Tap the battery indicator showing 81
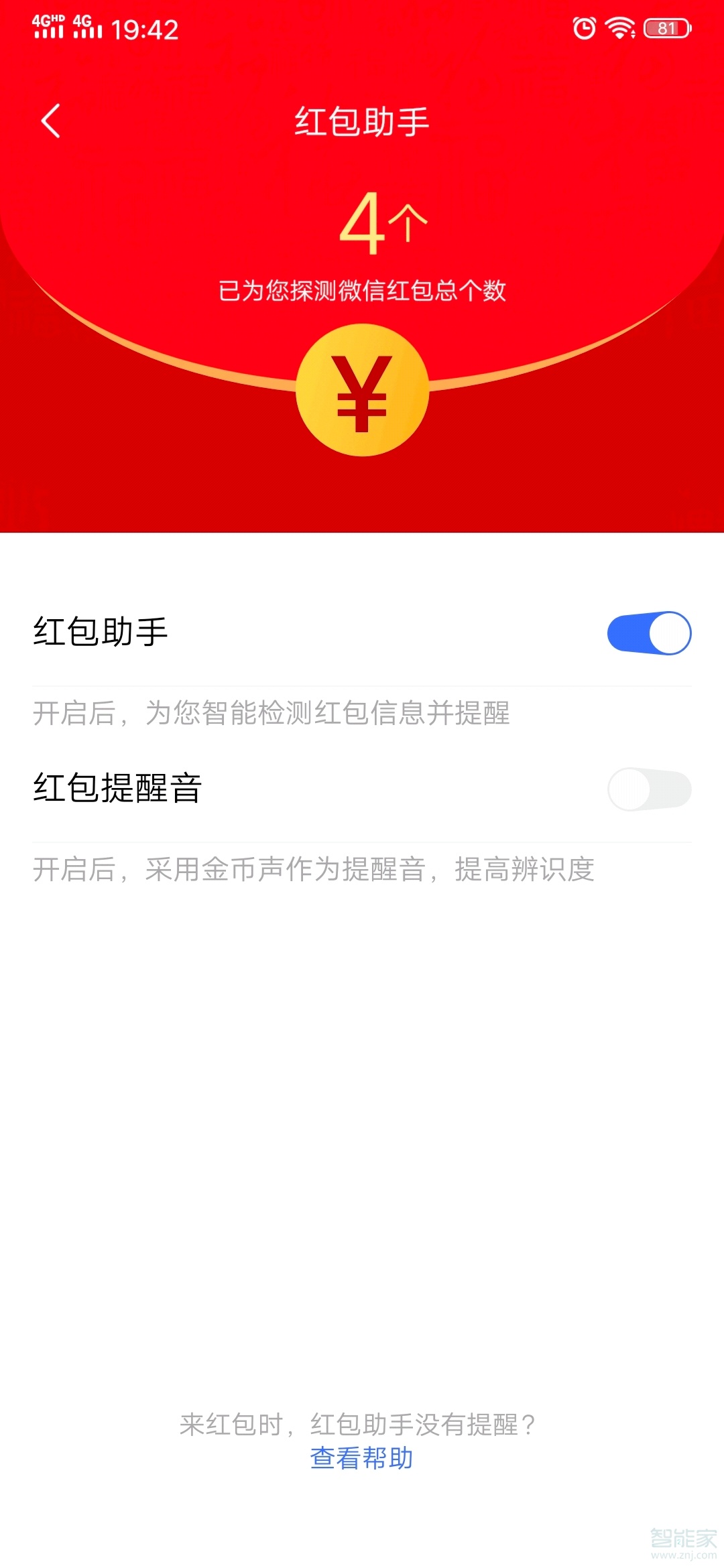This screenshot has height=1568, width=724. point(667,27)
